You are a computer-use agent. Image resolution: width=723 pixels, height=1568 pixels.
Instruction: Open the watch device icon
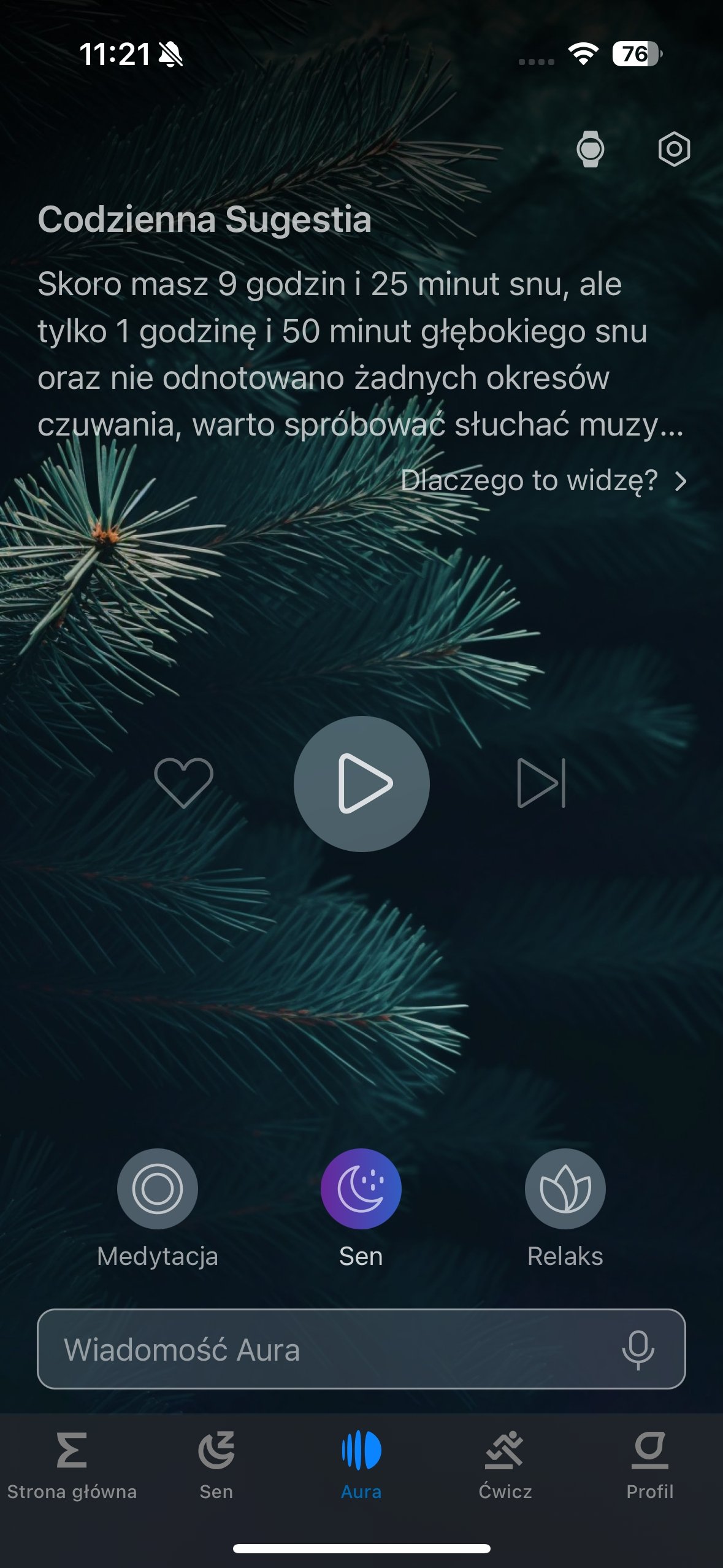(590, 149)
